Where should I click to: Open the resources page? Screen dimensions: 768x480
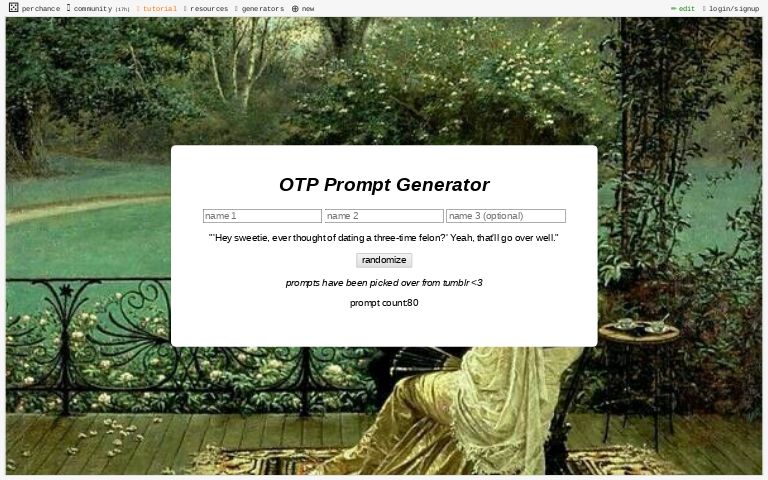pyautogui.click(x=207, y=8)
